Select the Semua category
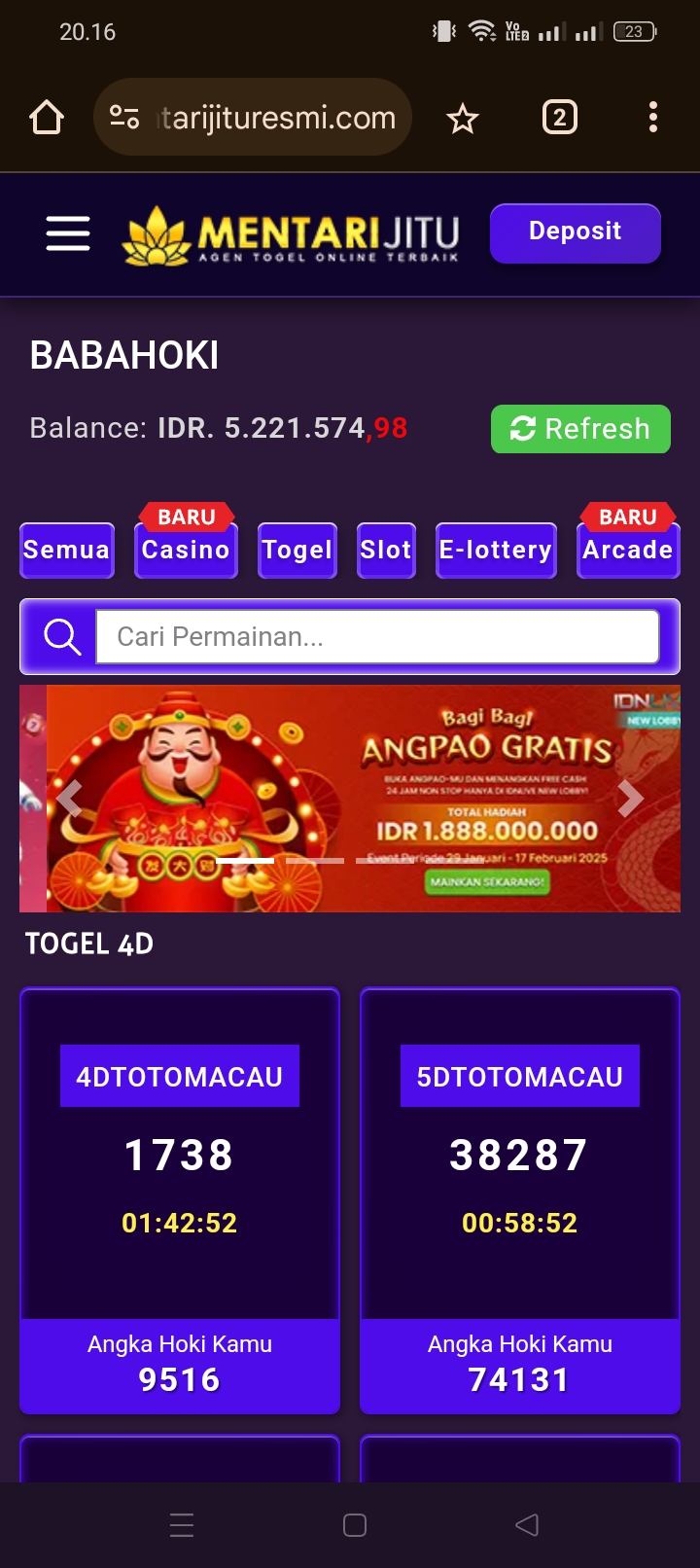This screenshot has height=1568, width=700. [x=66, y=551]
